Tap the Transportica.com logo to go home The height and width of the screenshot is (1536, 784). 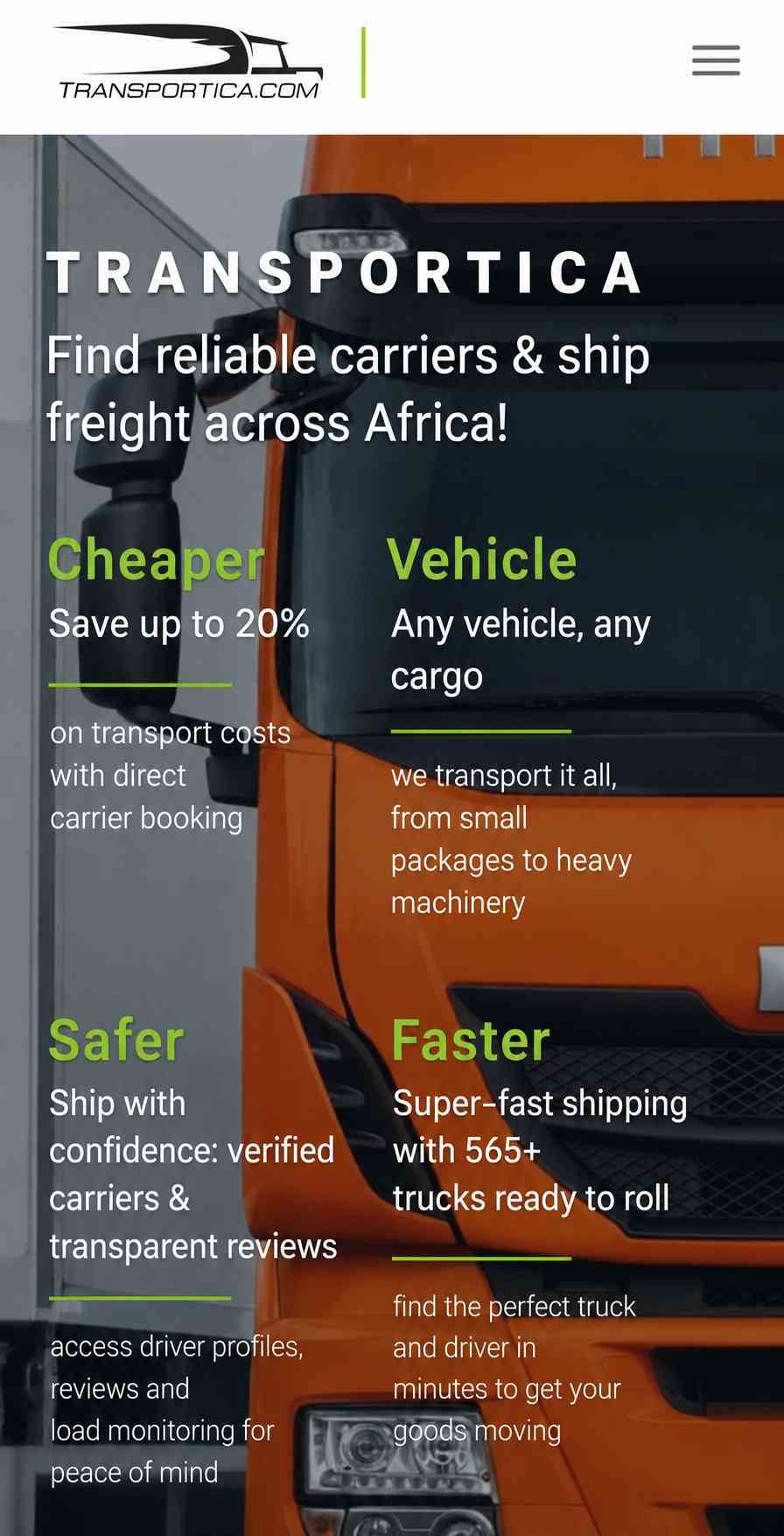tap(188, 62)
